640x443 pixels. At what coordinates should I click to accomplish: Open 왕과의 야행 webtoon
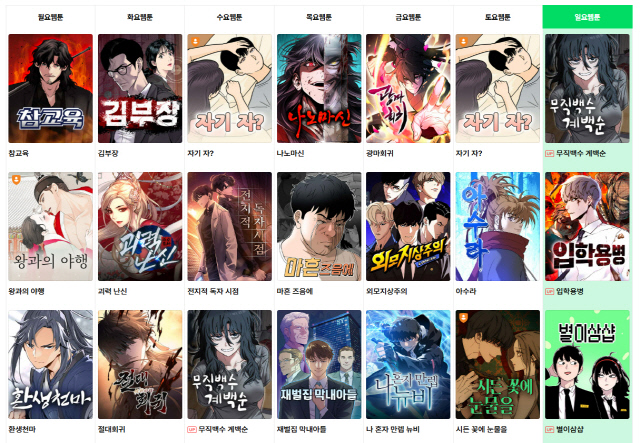pyautogui.click(x=50, y=226)
